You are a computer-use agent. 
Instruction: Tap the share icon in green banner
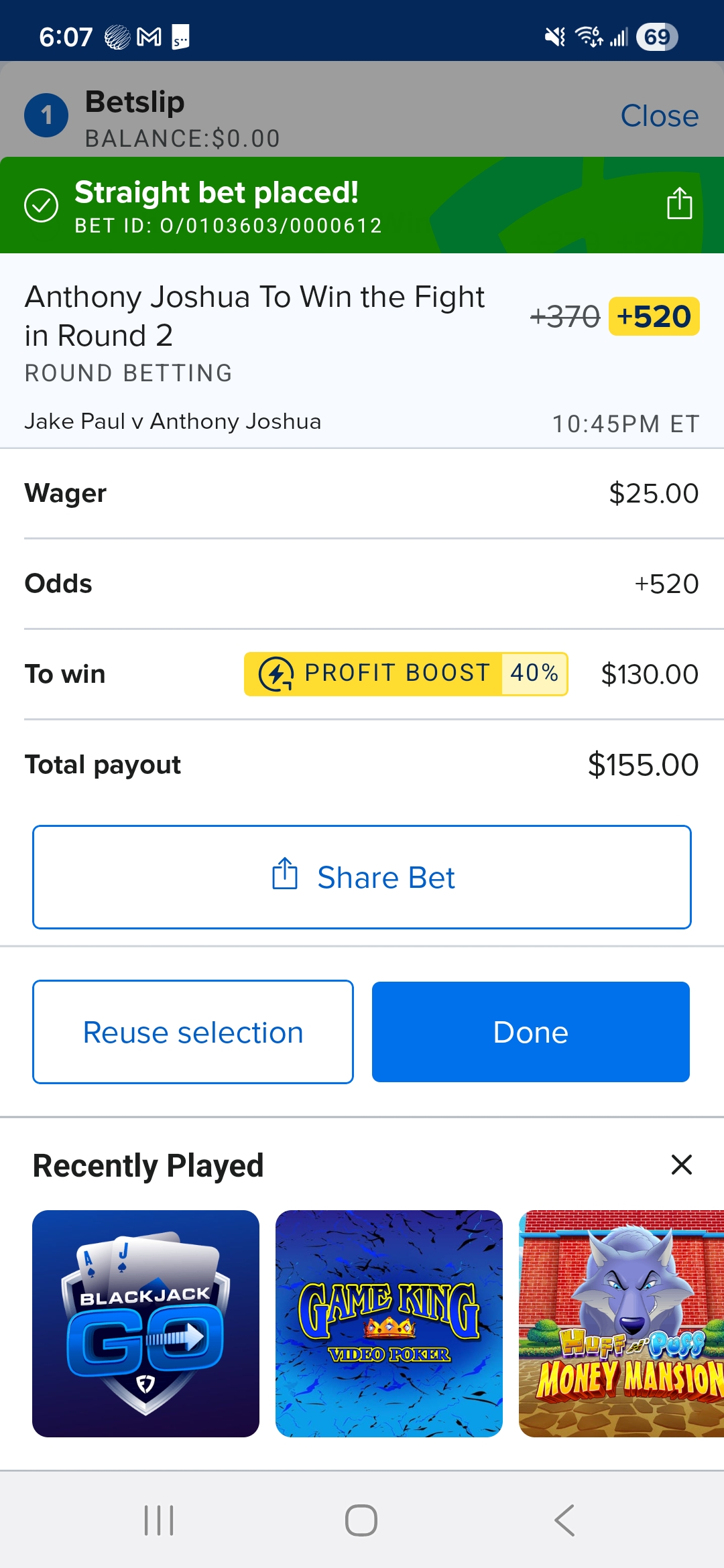click(679, 203)
